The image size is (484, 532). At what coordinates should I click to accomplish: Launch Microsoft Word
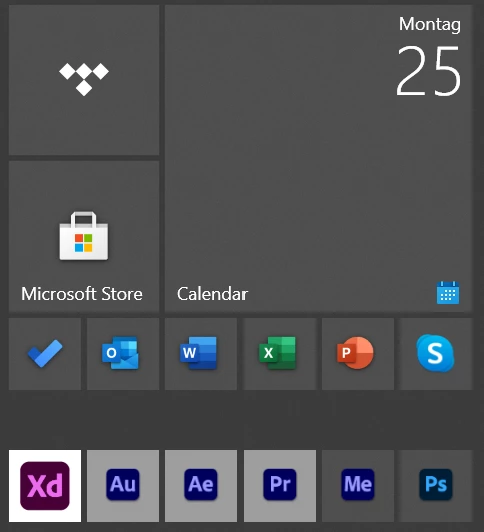201,354
